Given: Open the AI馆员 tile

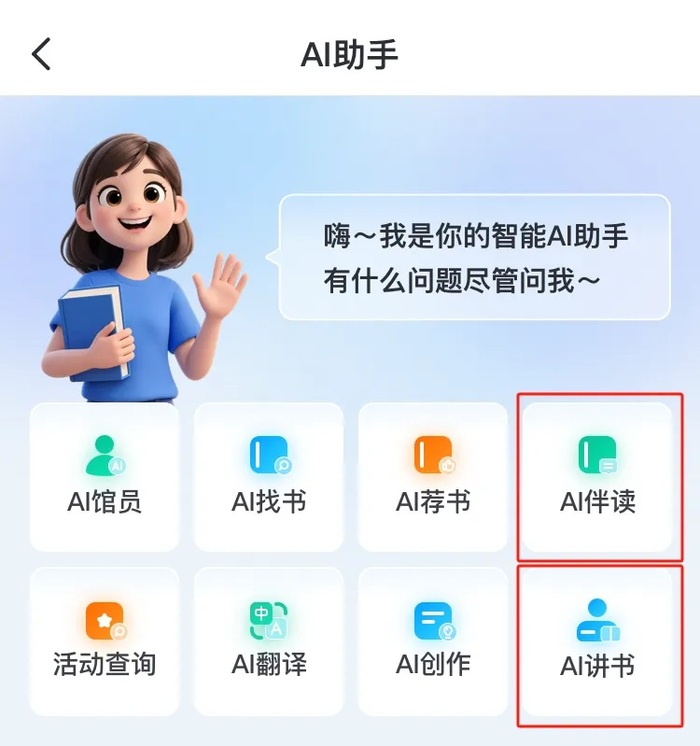Looking at the screenshot, I should (x=105, y=476).
